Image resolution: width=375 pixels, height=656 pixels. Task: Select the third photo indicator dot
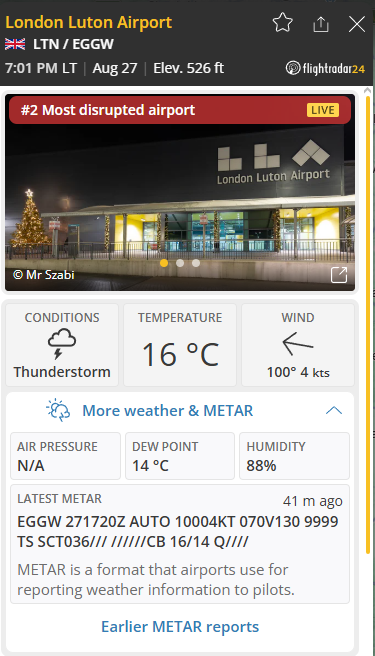pos(196,263)
